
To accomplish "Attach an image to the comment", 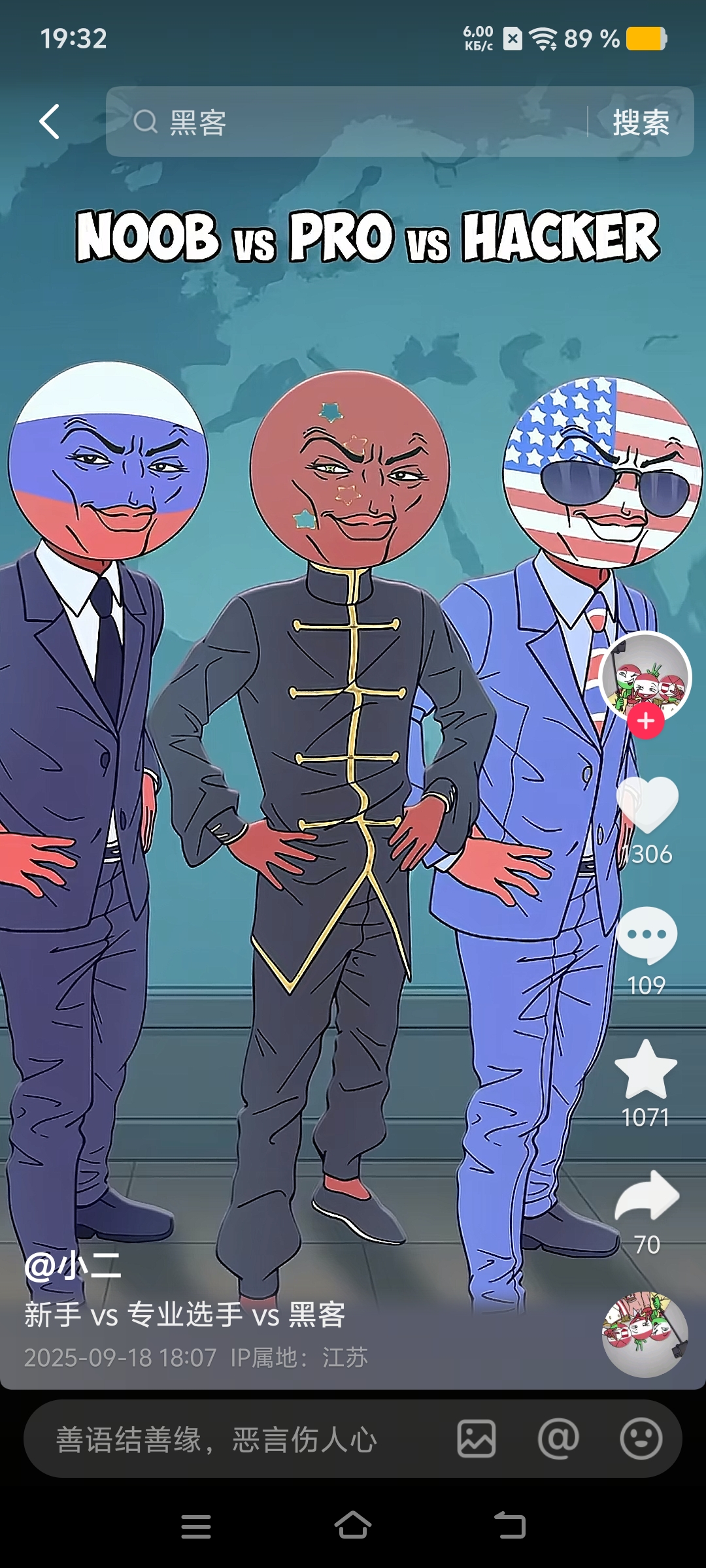I will [x=477, y=1439].
